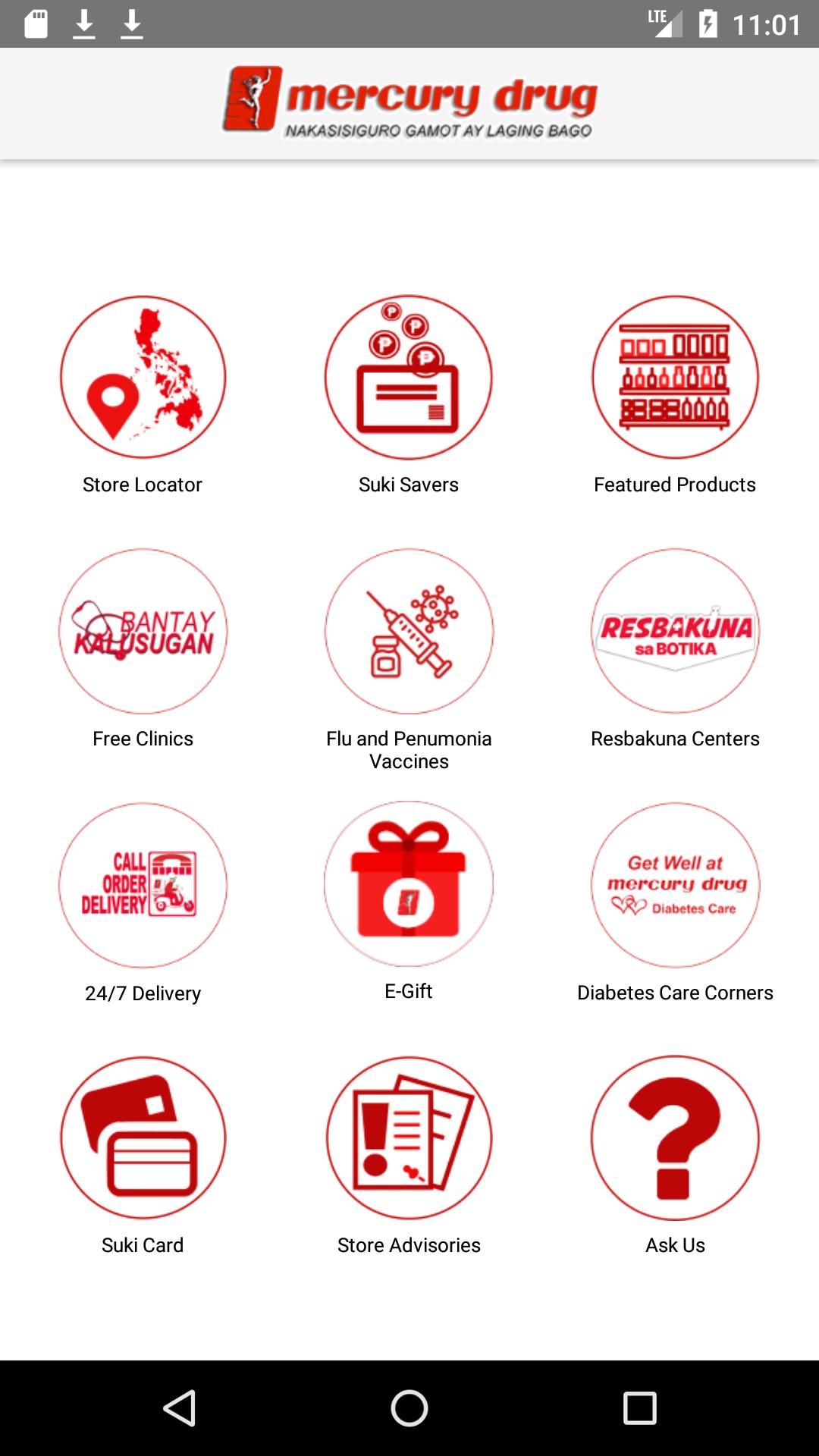Open the Store Locator icon
Screen dimensions: 819x1456
point(143,377)
